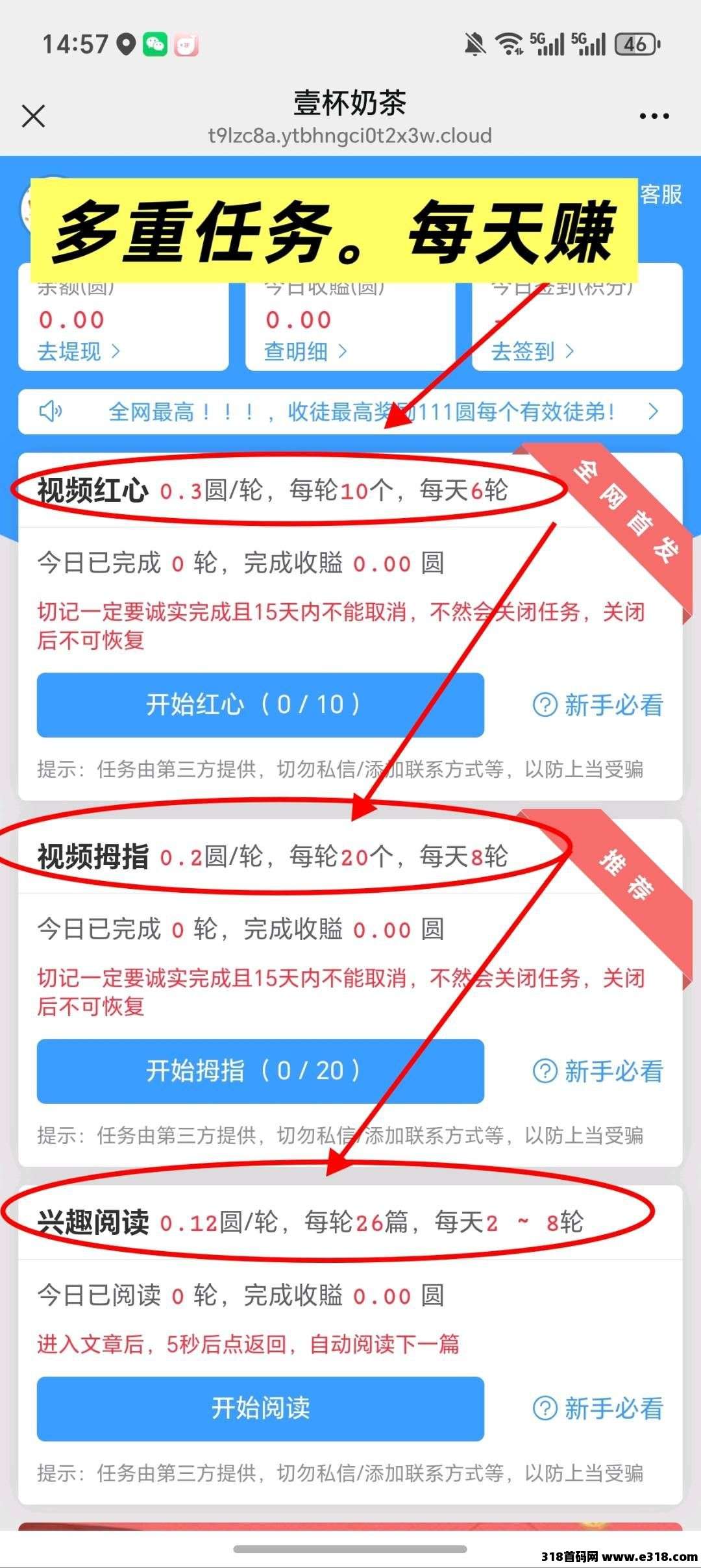Tap the question mark icon next to 视频拇指's 新手必看
This screenshot has height=1568, width=701.
[547, 1071]
